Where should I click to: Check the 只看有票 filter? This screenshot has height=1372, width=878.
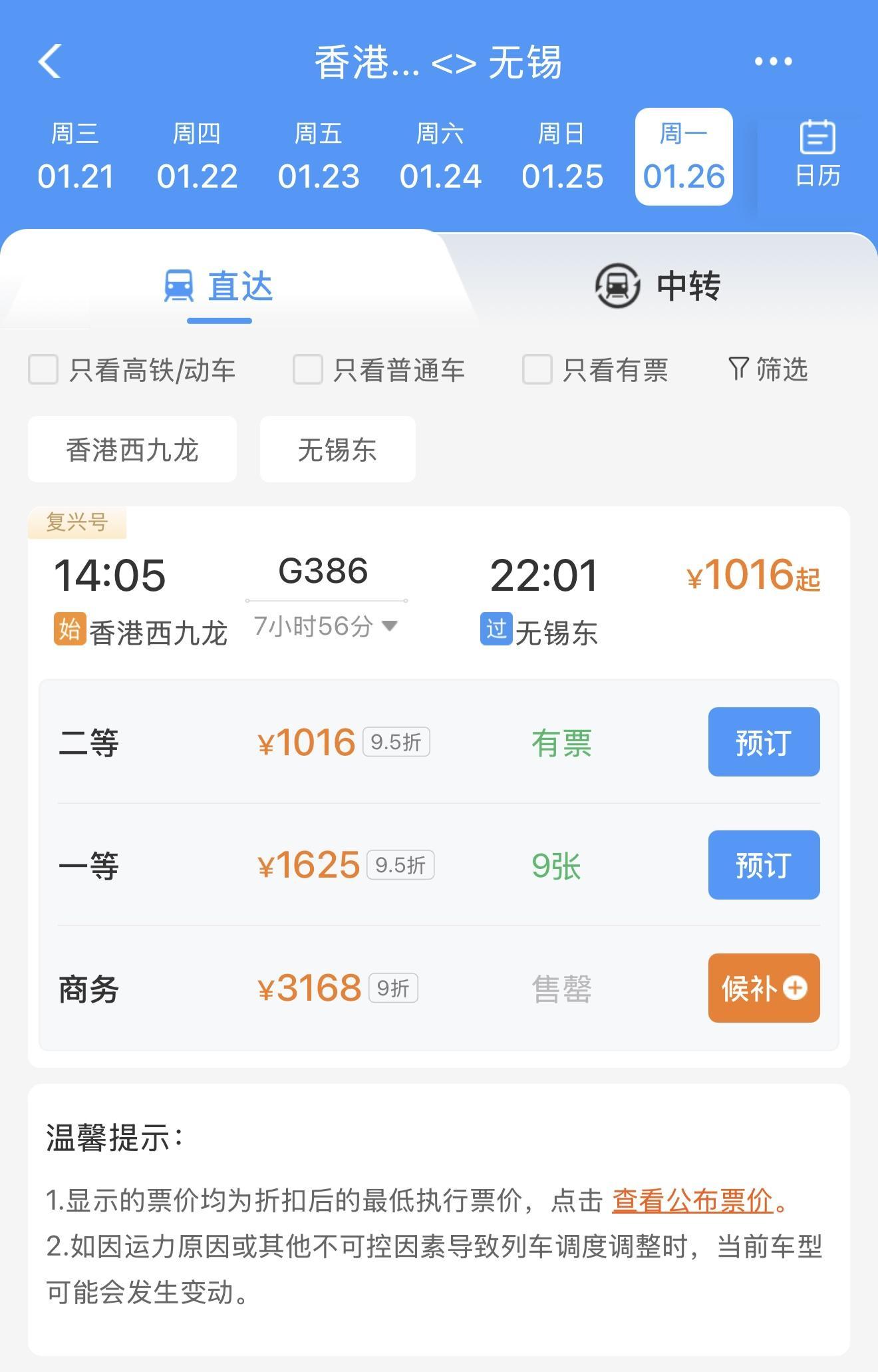pos(537,369)
